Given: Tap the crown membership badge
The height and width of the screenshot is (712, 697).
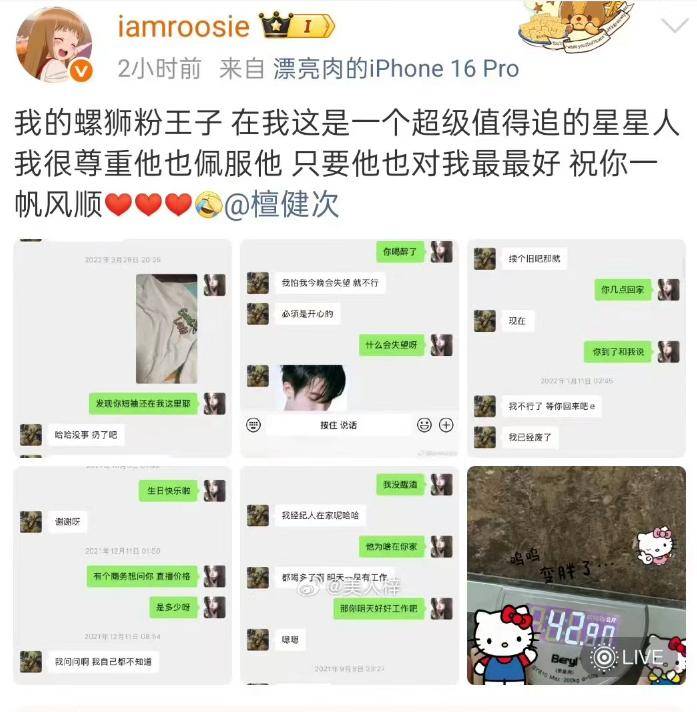Looking at the screenshot, I should (297, 27).
